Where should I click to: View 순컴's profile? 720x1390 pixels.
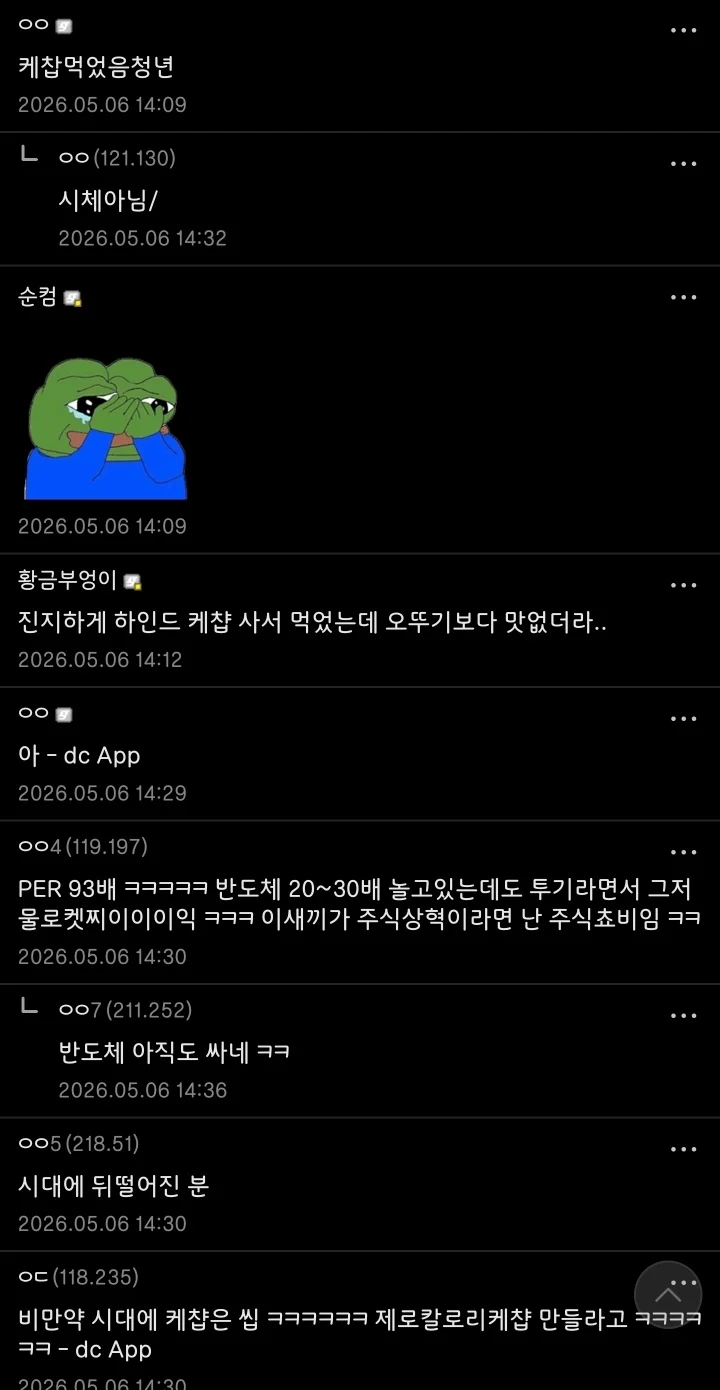(38, 297)
